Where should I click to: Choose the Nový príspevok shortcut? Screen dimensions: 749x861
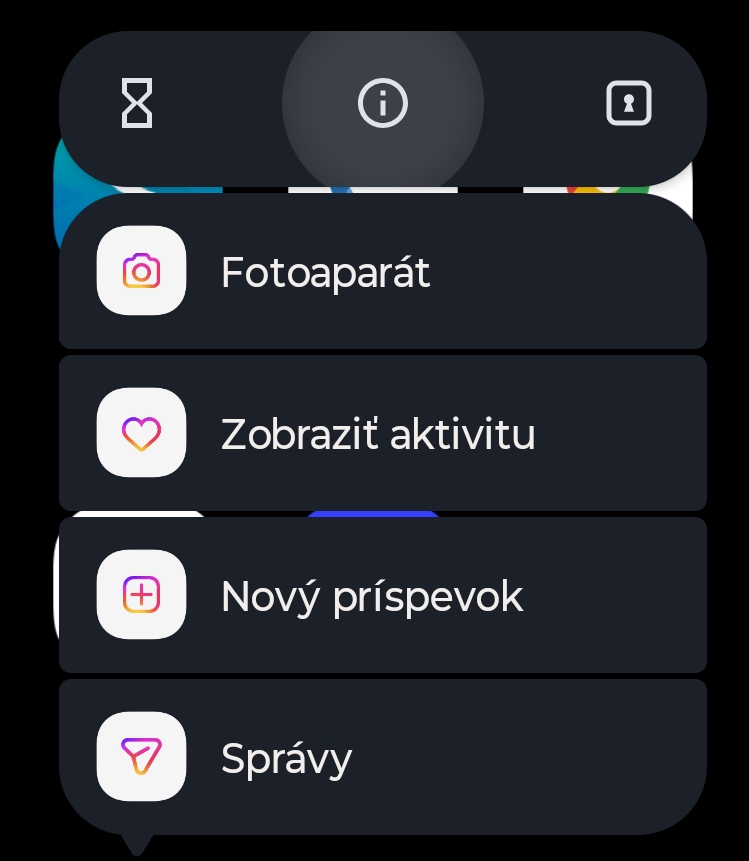(382, 595)
